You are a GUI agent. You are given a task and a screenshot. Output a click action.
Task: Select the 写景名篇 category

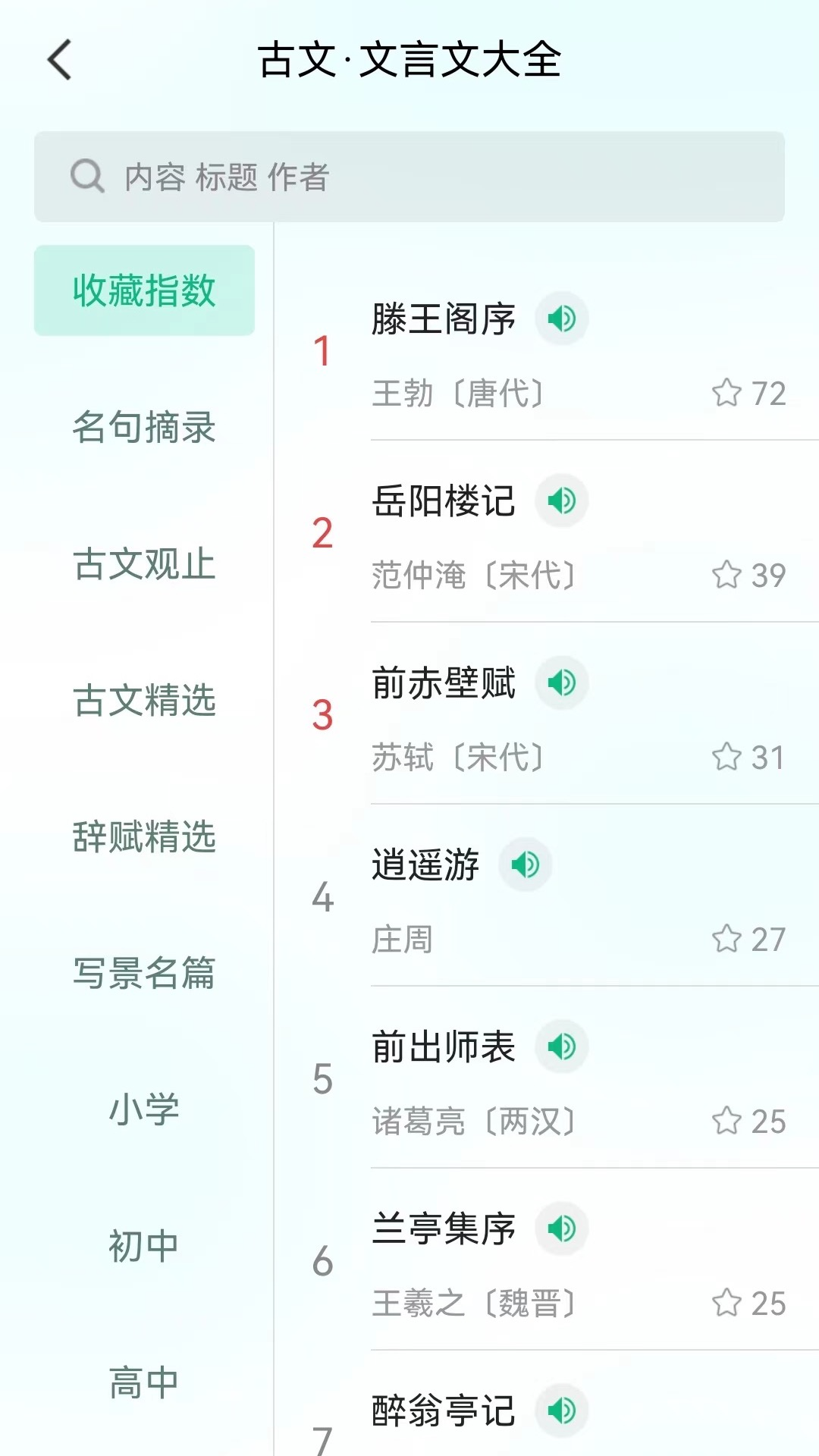coord(144,974)
